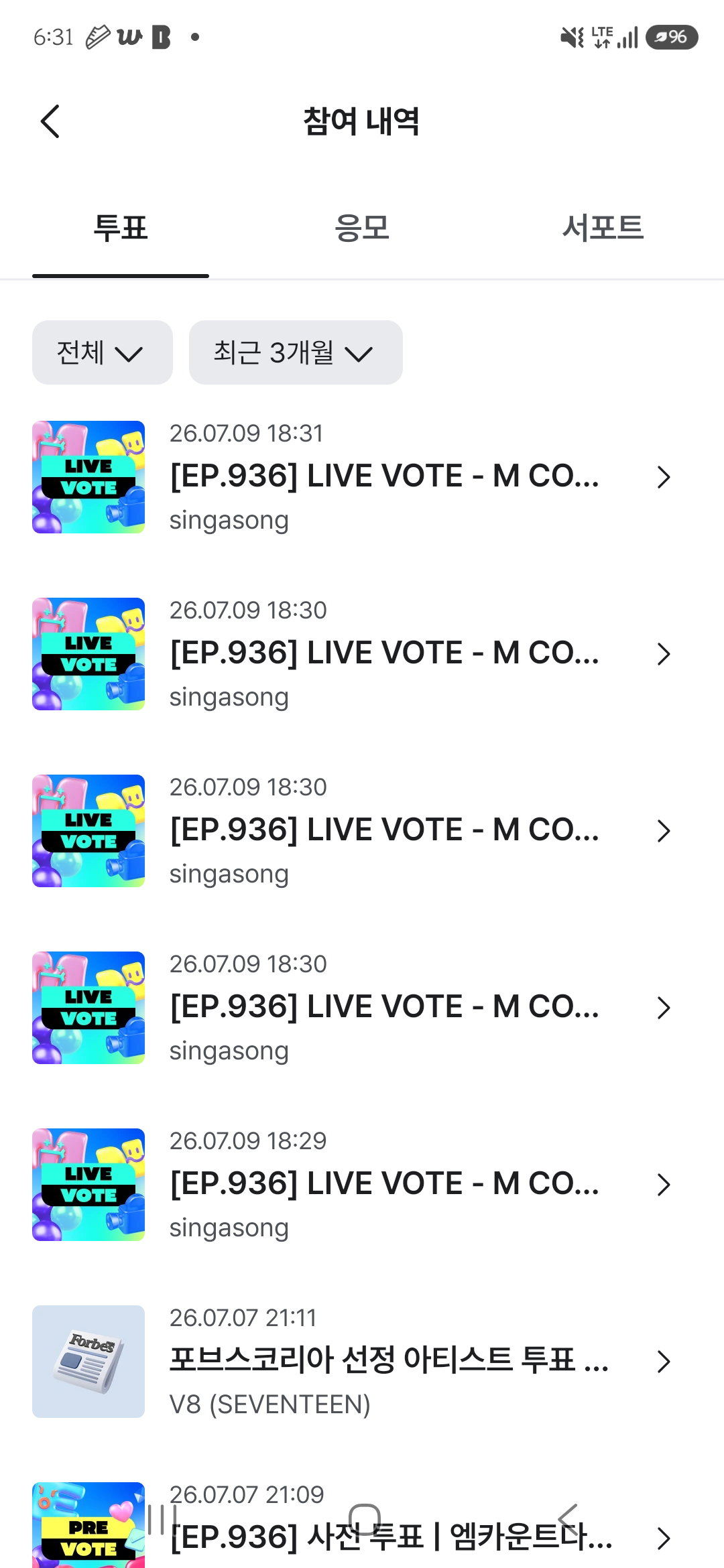Open the 포브스코리아 선정 아티스트 투표 entry
Viewport: 724px width, 1568px height.
(362, 1362)
